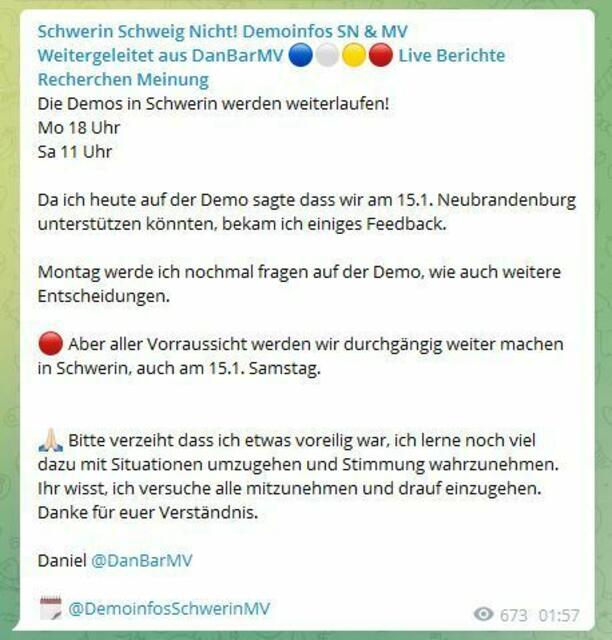Open the Schwerin Schweig Nicht channel name
The width and height of the screenshot is (612, 640).
(222, 32)
